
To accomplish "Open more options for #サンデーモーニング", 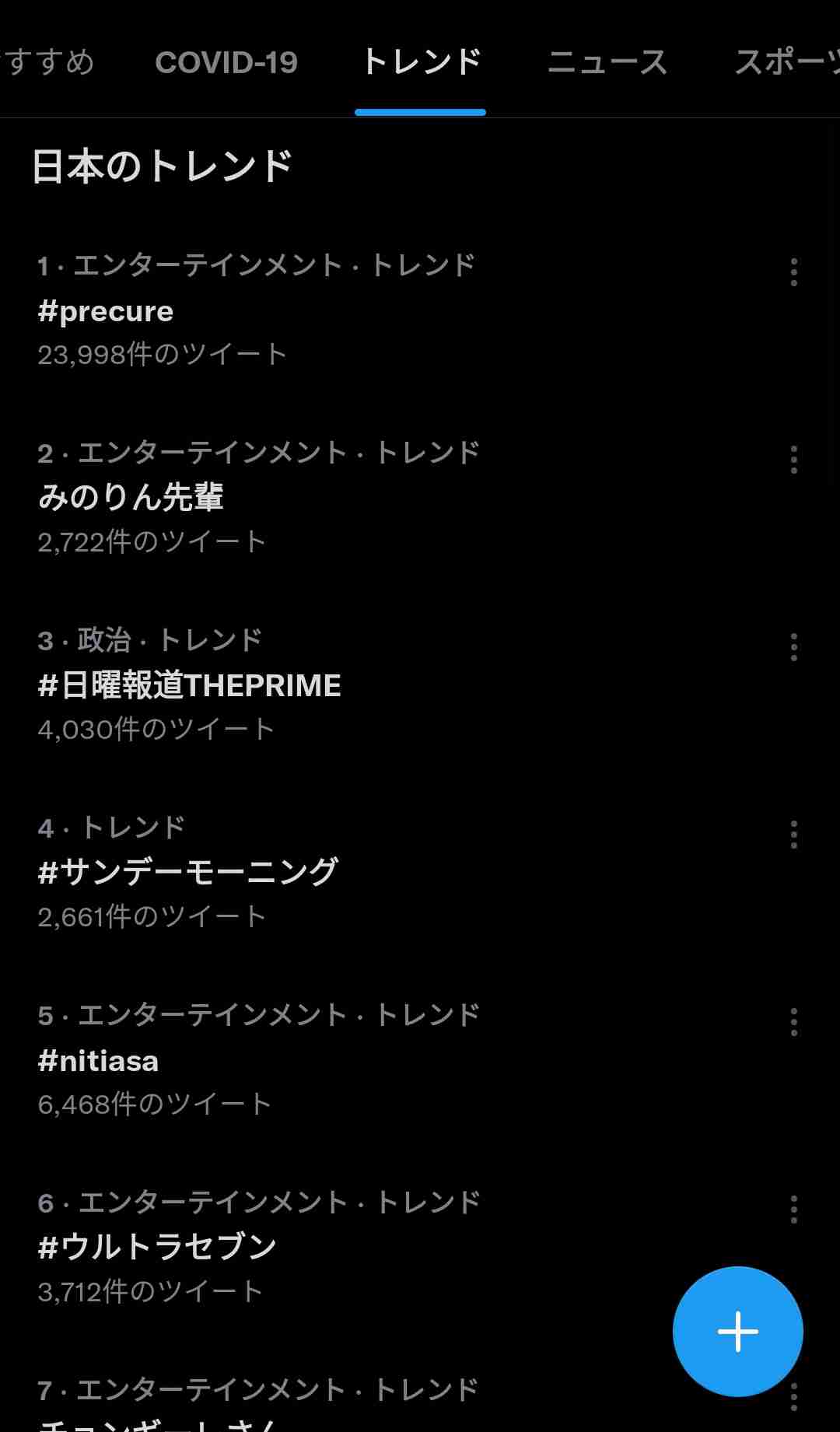I will point(794,835).
